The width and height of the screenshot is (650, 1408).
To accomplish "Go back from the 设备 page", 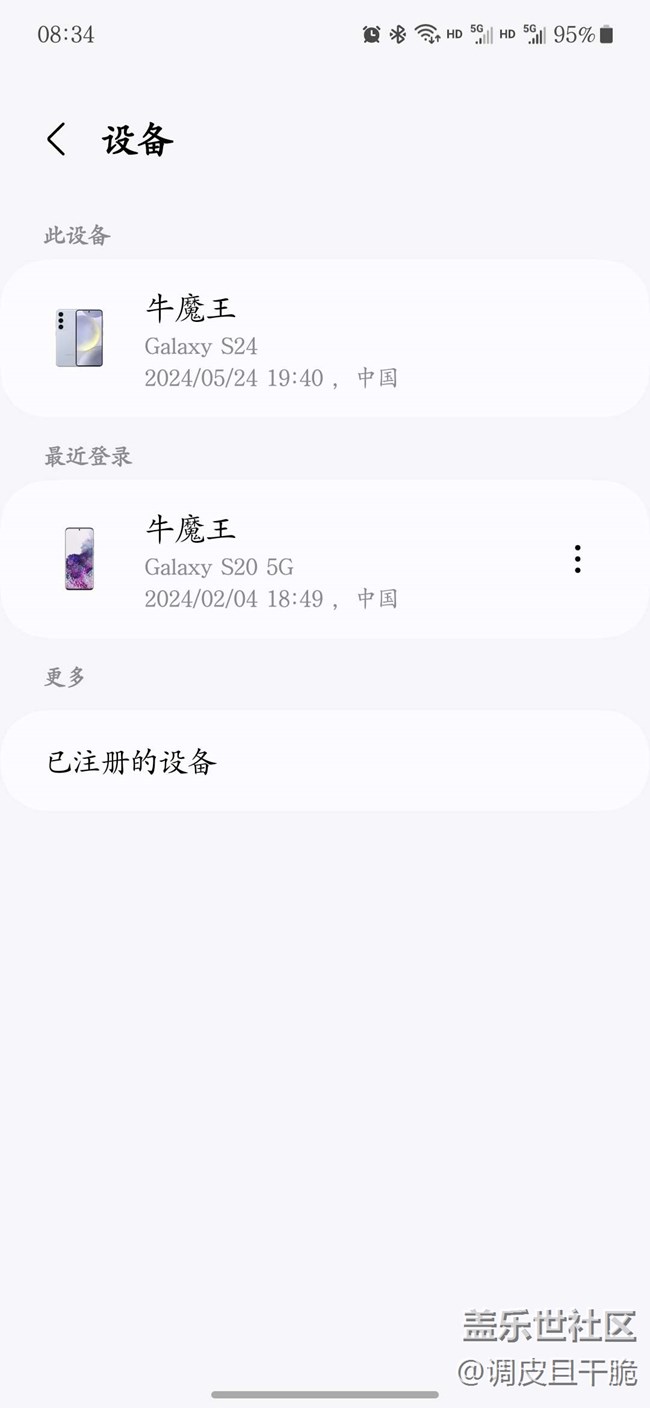I will coord(57,140).
